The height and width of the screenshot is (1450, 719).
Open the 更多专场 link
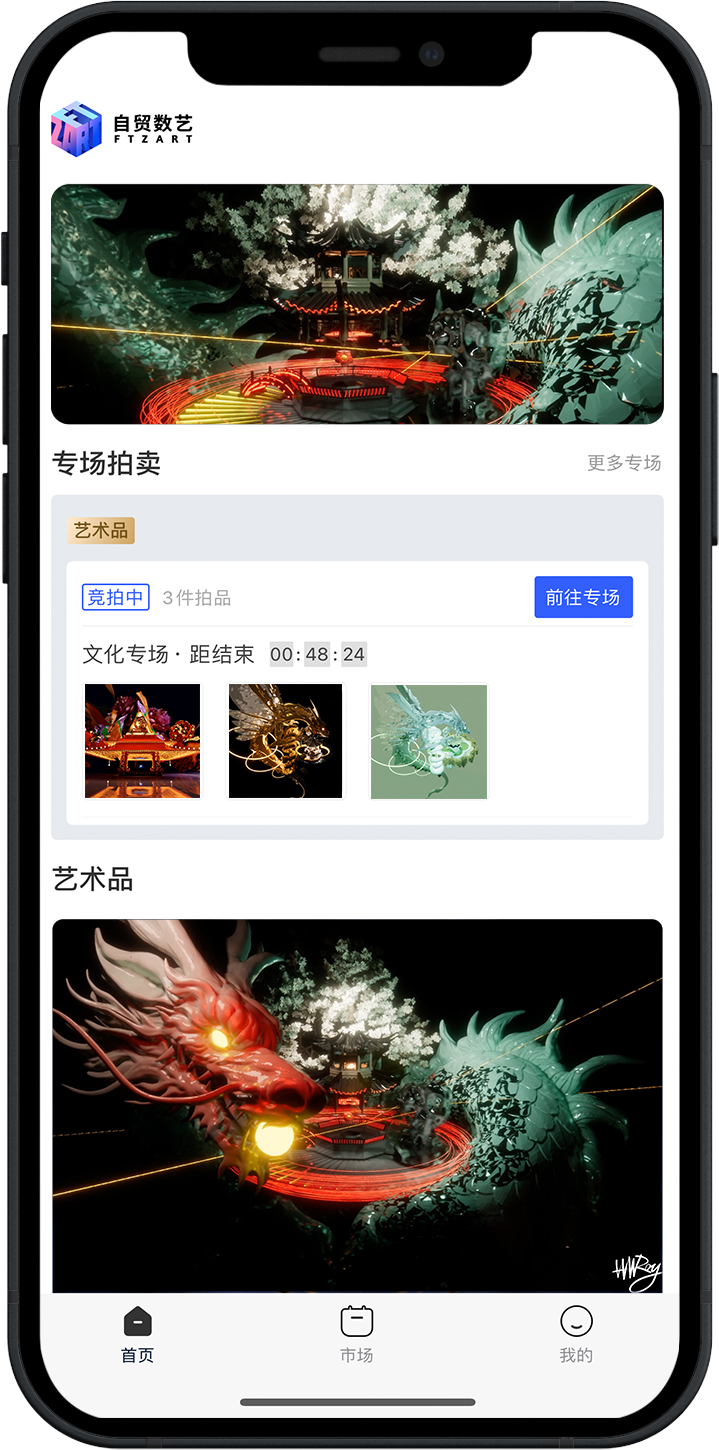coord(624,463)
